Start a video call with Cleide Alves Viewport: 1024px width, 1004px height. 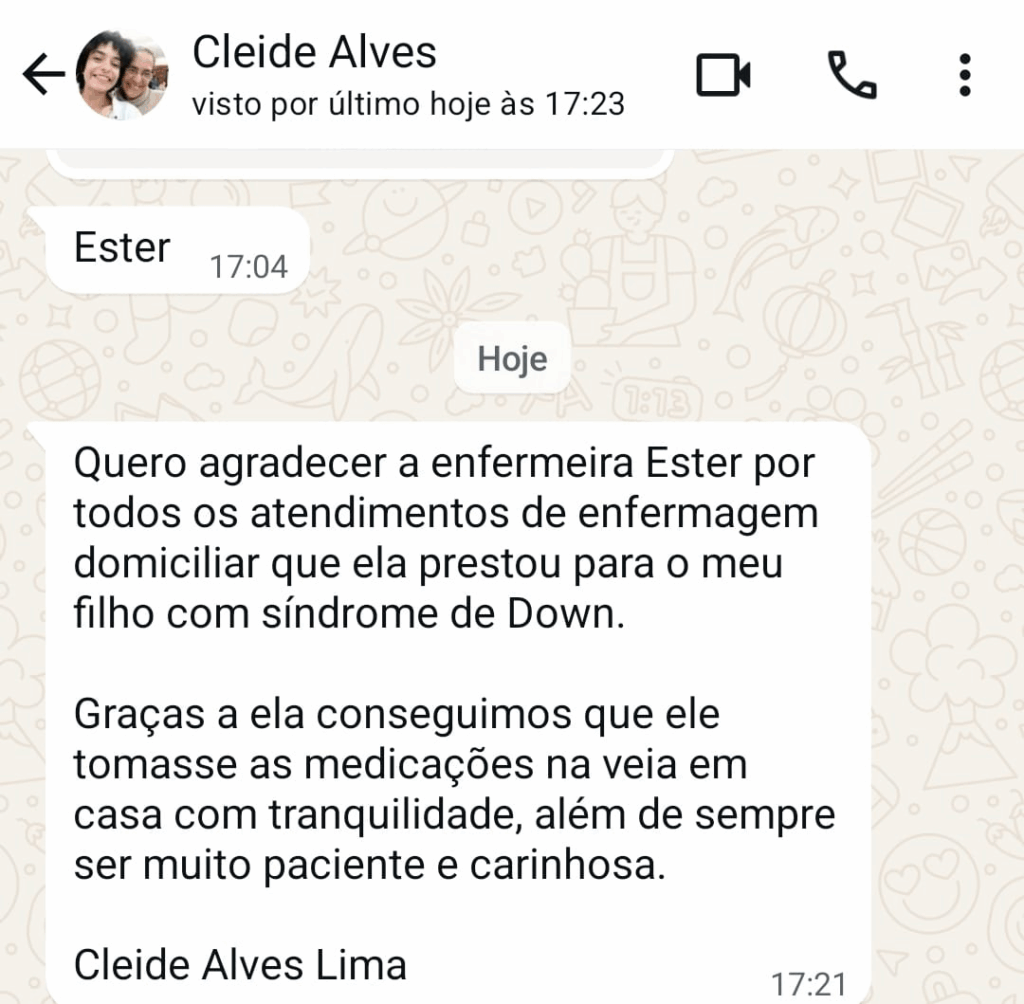point(723,75)
